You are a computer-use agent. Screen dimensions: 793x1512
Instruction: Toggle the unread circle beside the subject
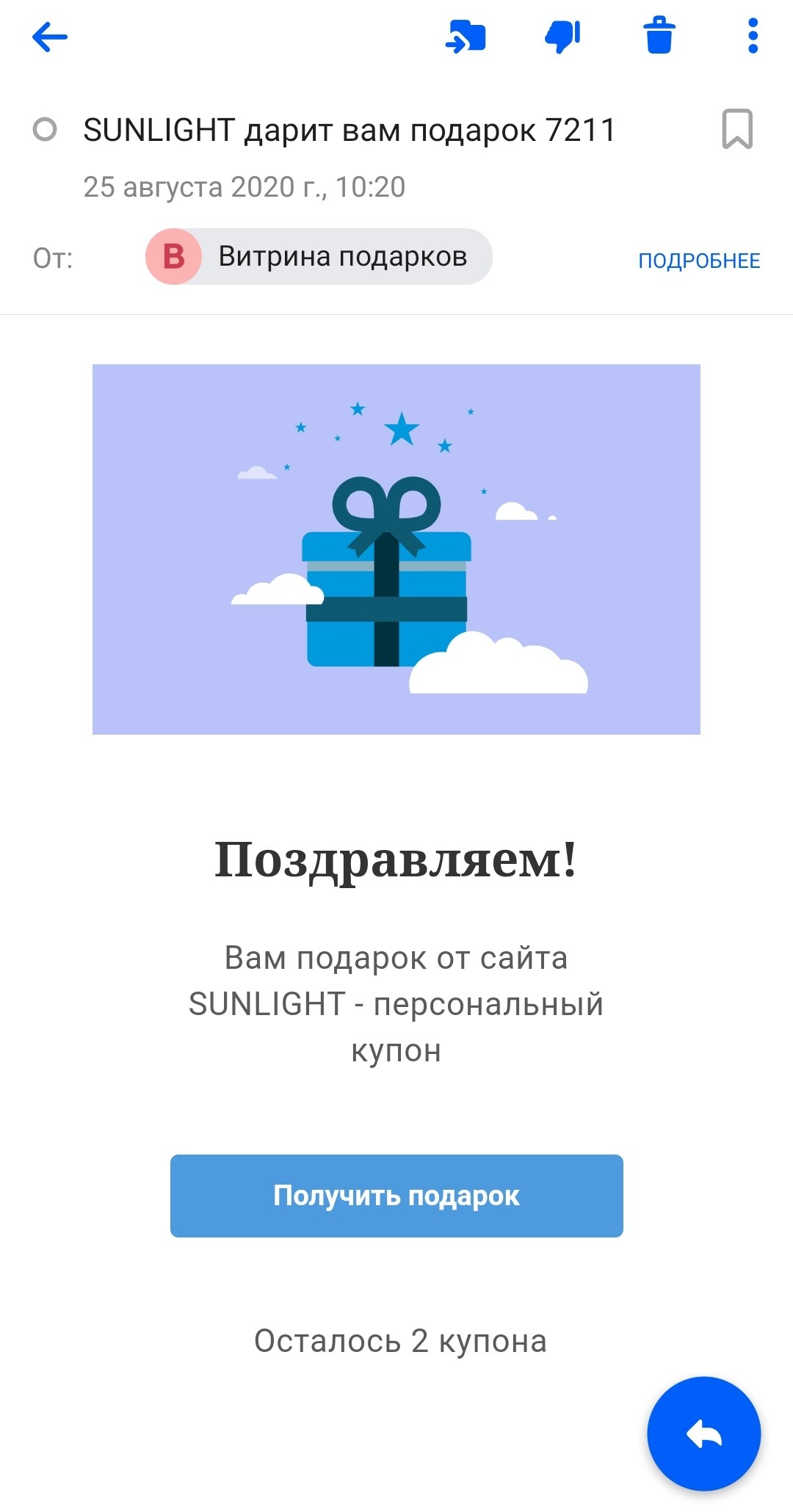coord(45,130)
